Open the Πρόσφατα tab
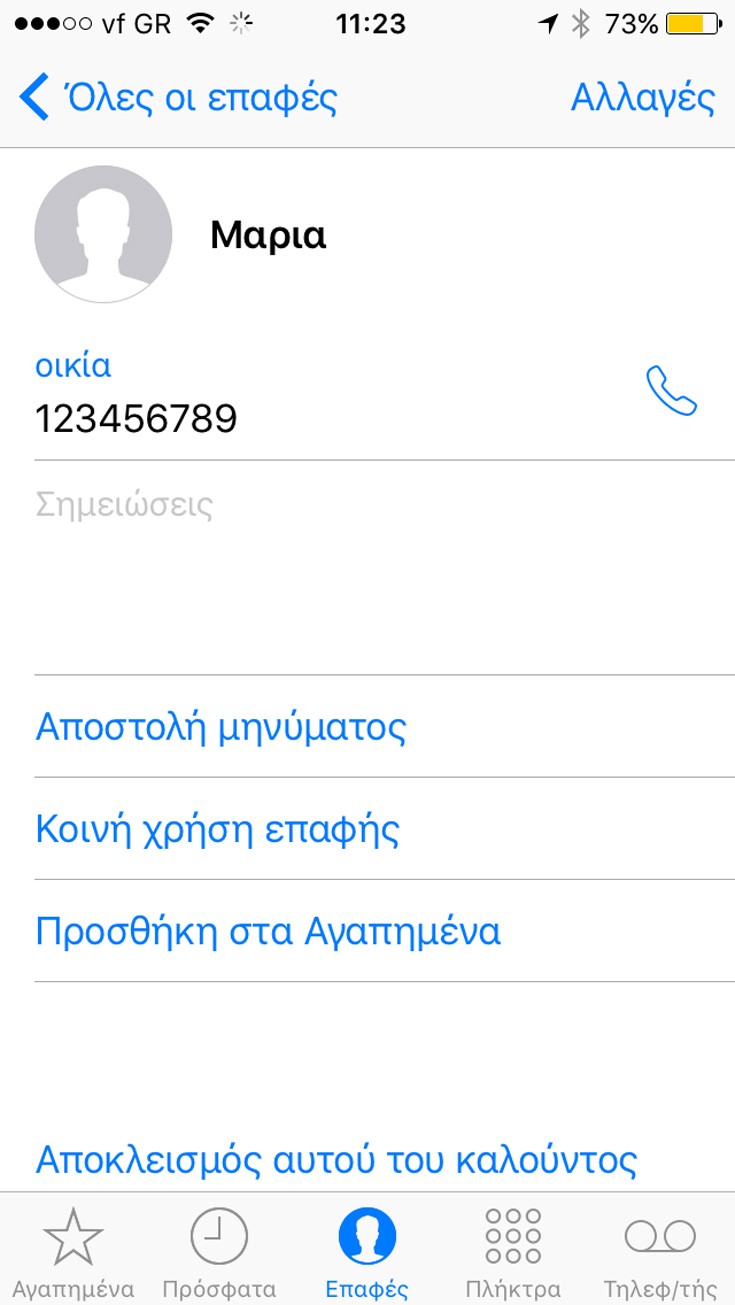This screenshot has height=1305, width=735. pyautogui.click(x=219, y=1251)
